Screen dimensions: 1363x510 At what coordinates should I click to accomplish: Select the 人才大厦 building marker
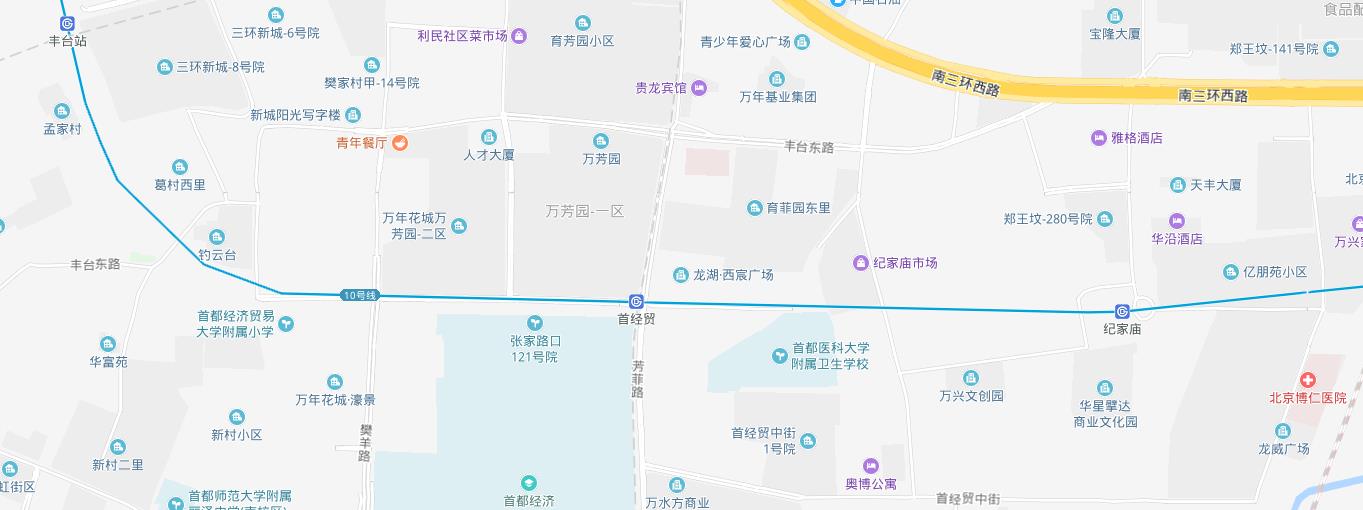click(489, 137)
